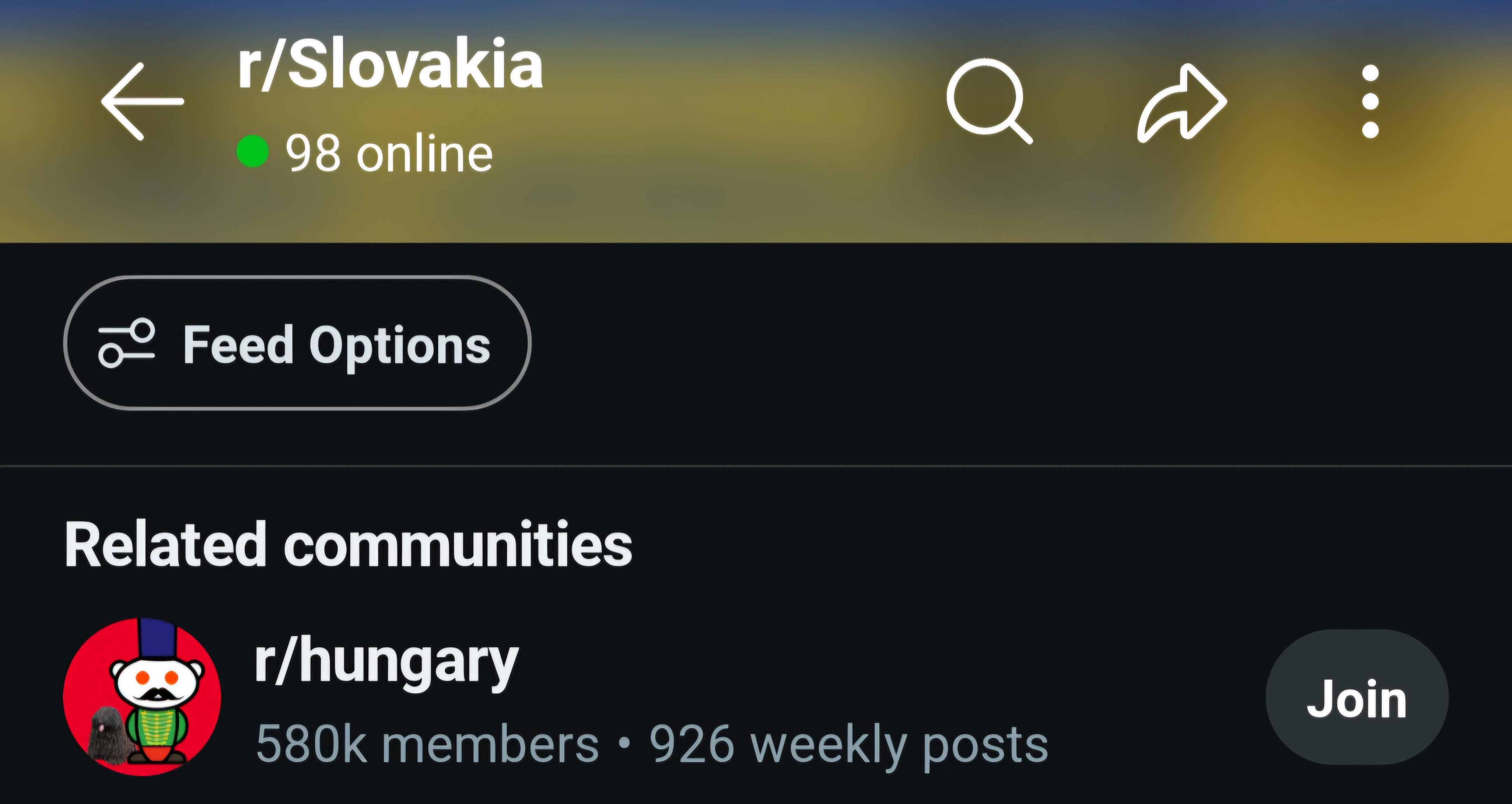Join the r/hungary community
This screenshot has width=1512, height=804.
click(1357, 698)
